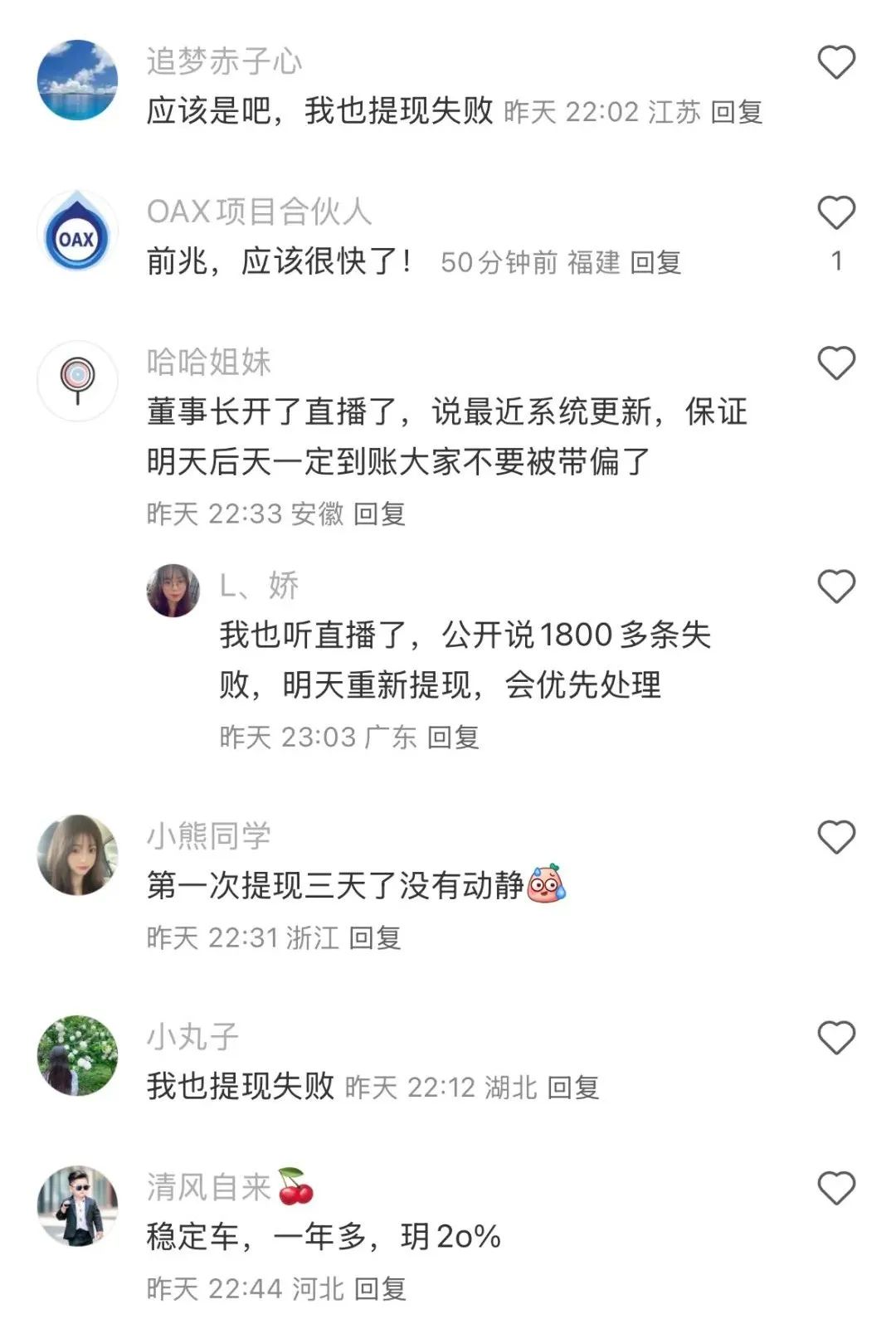The image size is (896, 1319).
Task: Toggle the like on L、娇's reply
Action: click(x=838, y=586)
